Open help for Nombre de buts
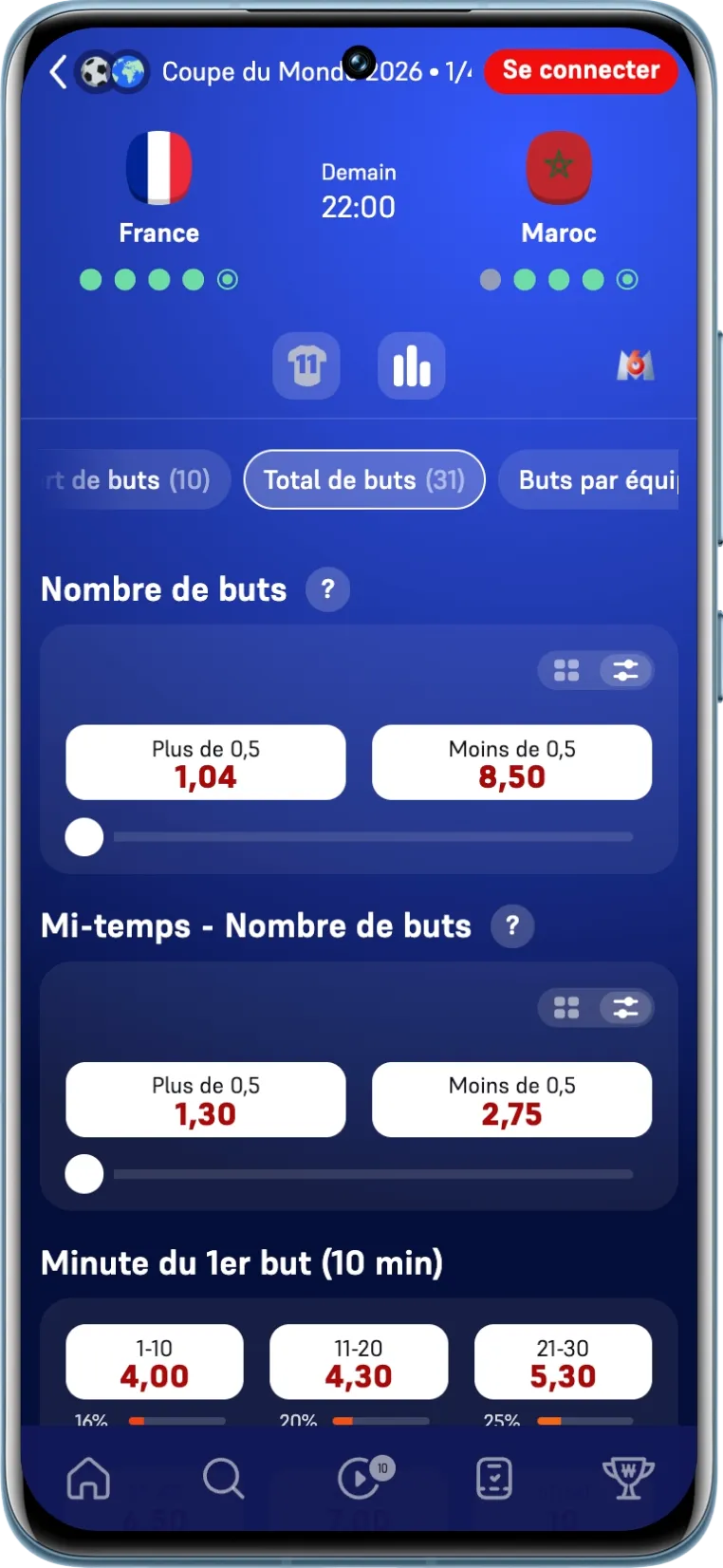The width and height of the screenshot is (723, 1568). click(x=327, y=589)
